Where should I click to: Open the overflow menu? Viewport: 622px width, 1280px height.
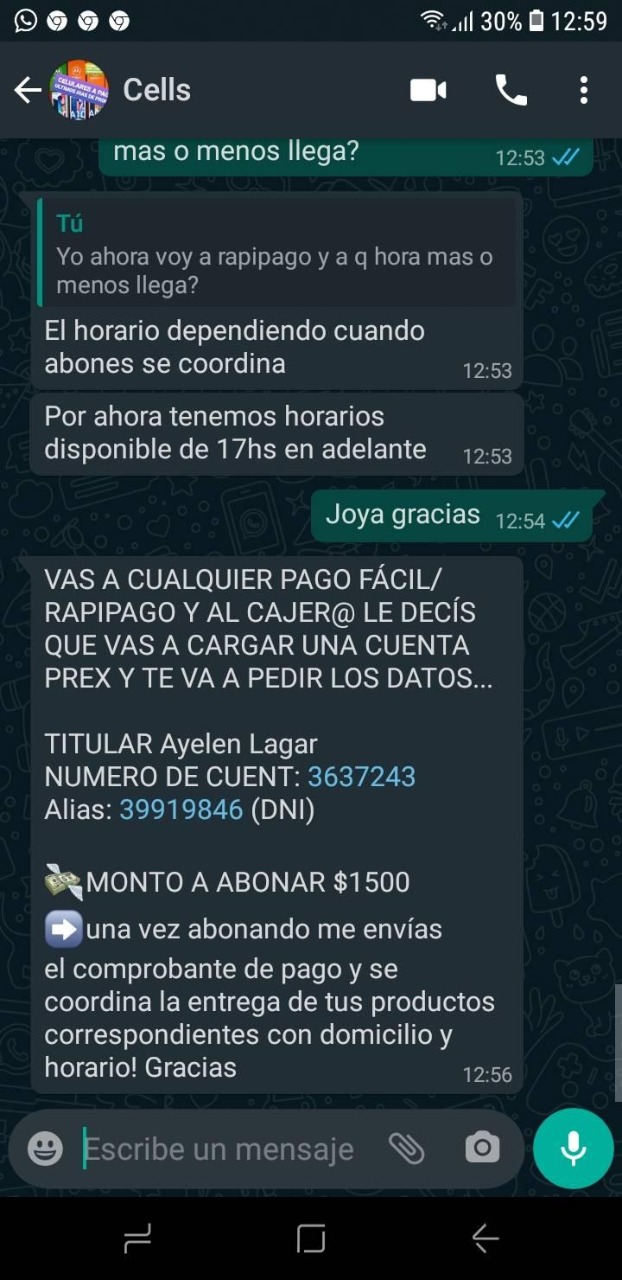click(584, 90)
